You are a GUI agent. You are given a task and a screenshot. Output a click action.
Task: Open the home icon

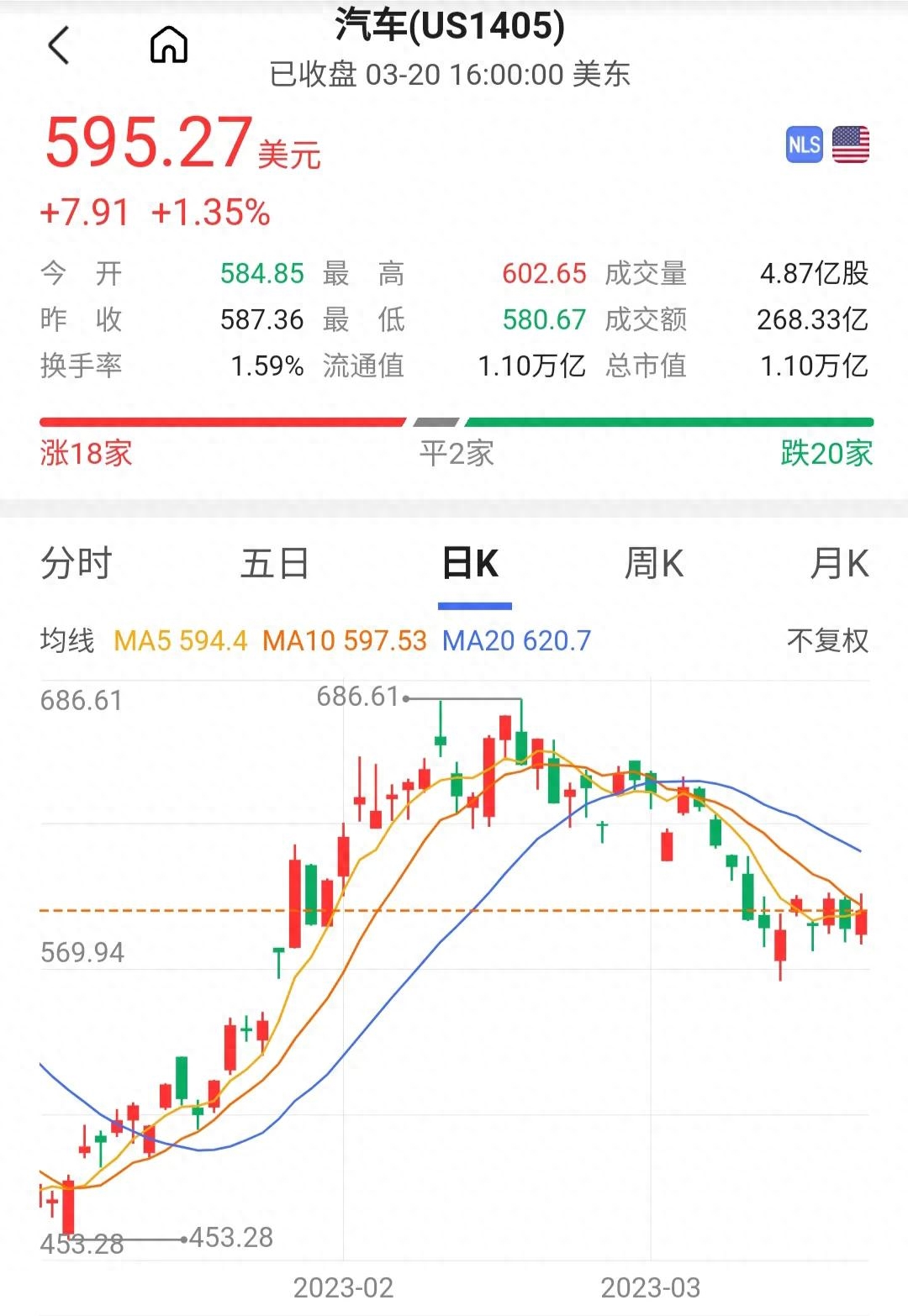pyautogui.click(x=168, y=45)
